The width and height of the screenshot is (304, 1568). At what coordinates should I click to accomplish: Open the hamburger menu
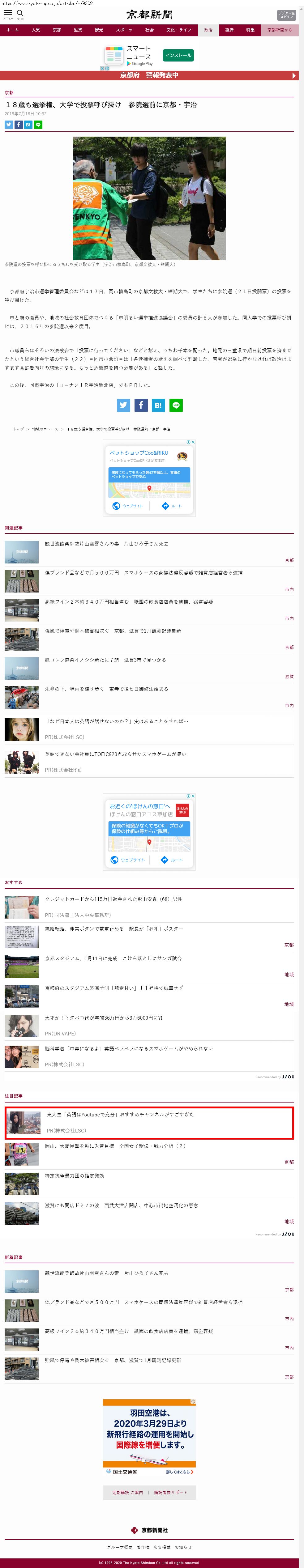(x=8, y=13)
